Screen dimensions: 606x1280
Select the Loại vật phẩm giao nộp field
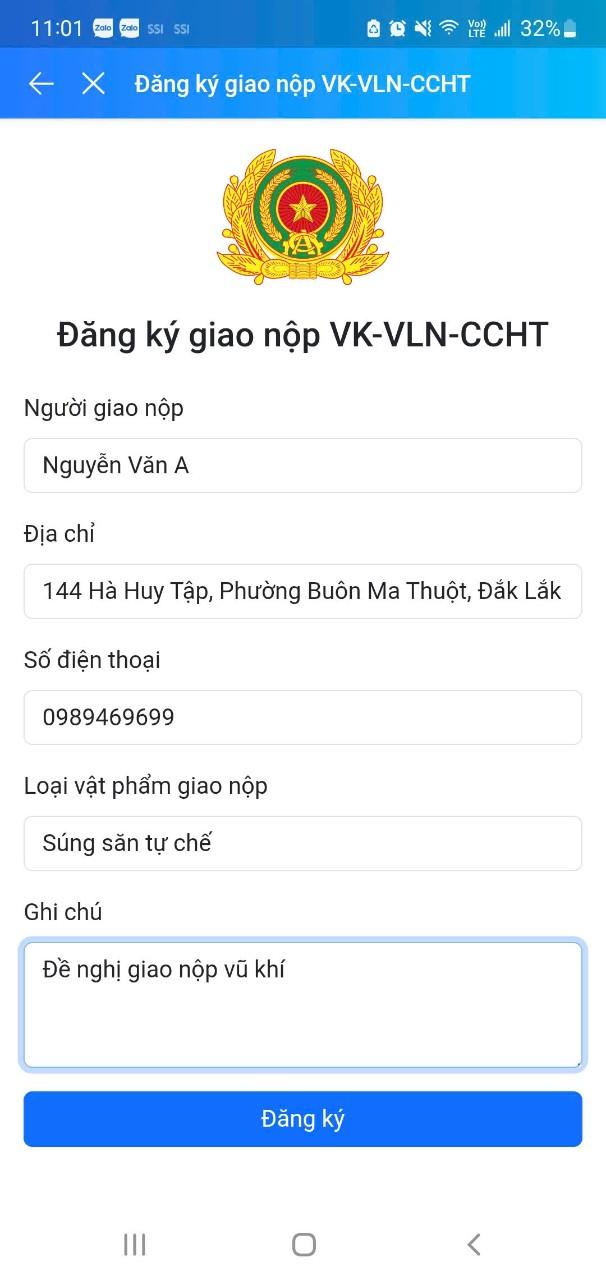click(302, 843)
